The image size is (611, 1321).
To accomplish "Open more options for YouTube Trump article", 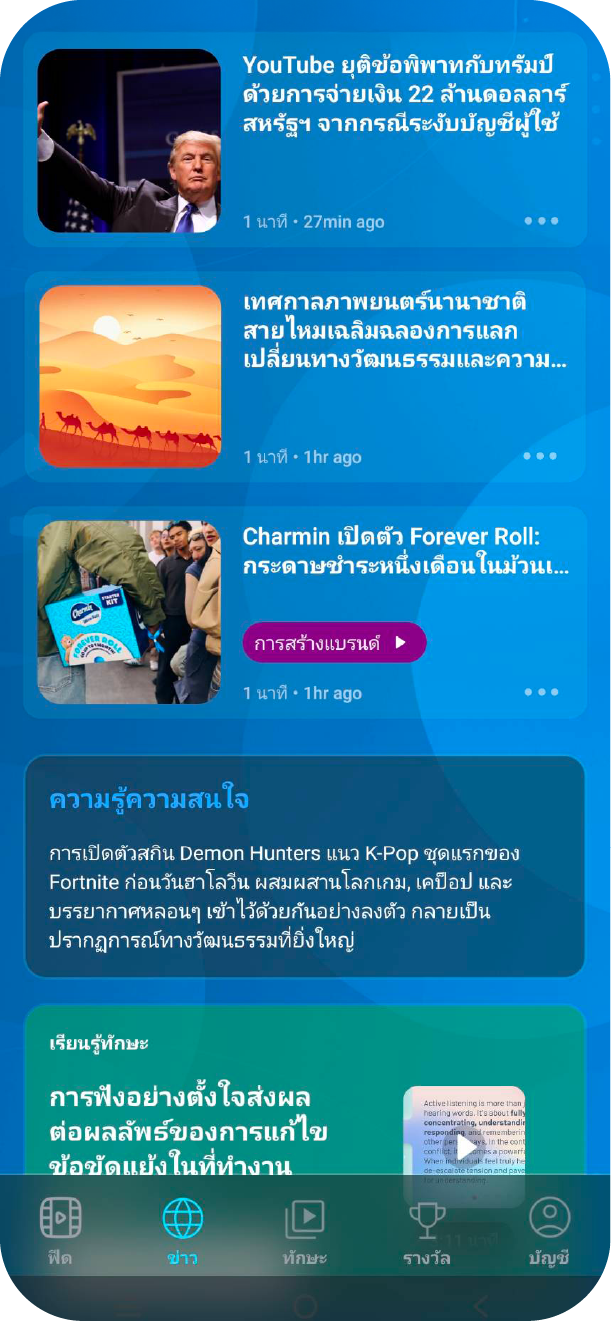I will 541,221.
